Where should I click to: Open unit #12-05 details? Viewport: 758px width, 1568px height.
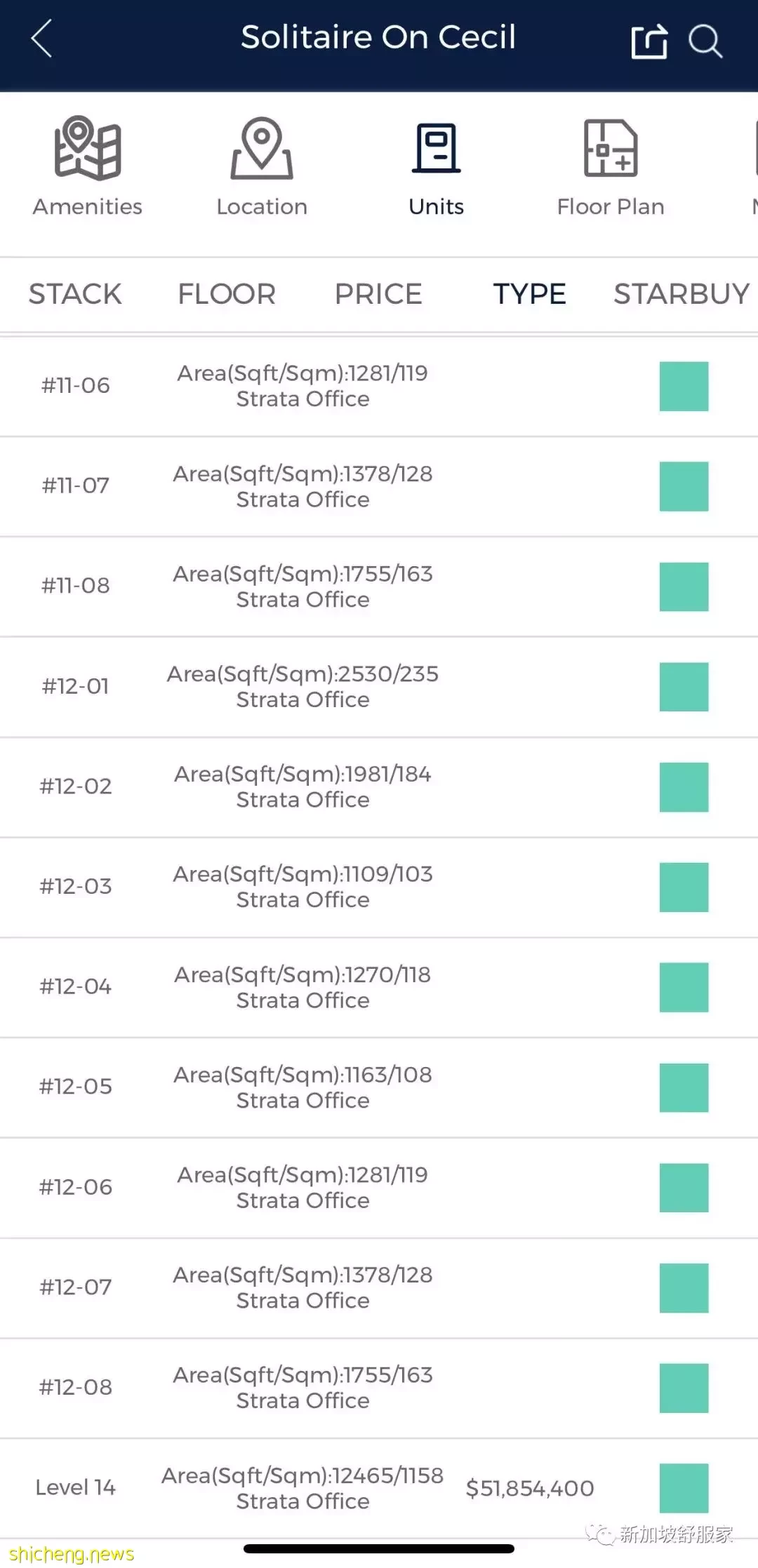click(x=379, y=1087)
